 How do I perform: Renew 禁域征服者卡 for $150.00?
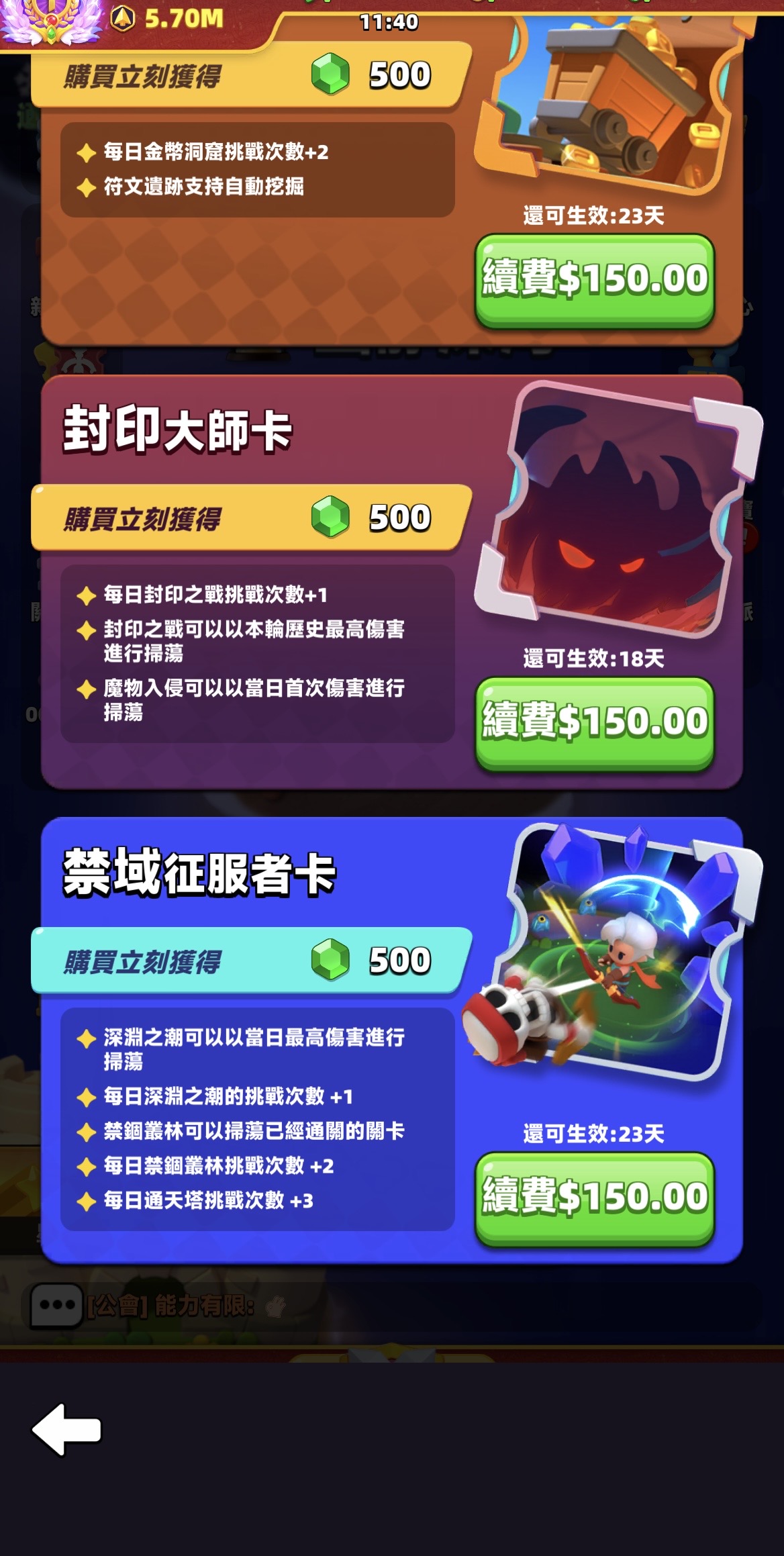click(595, 1197)
